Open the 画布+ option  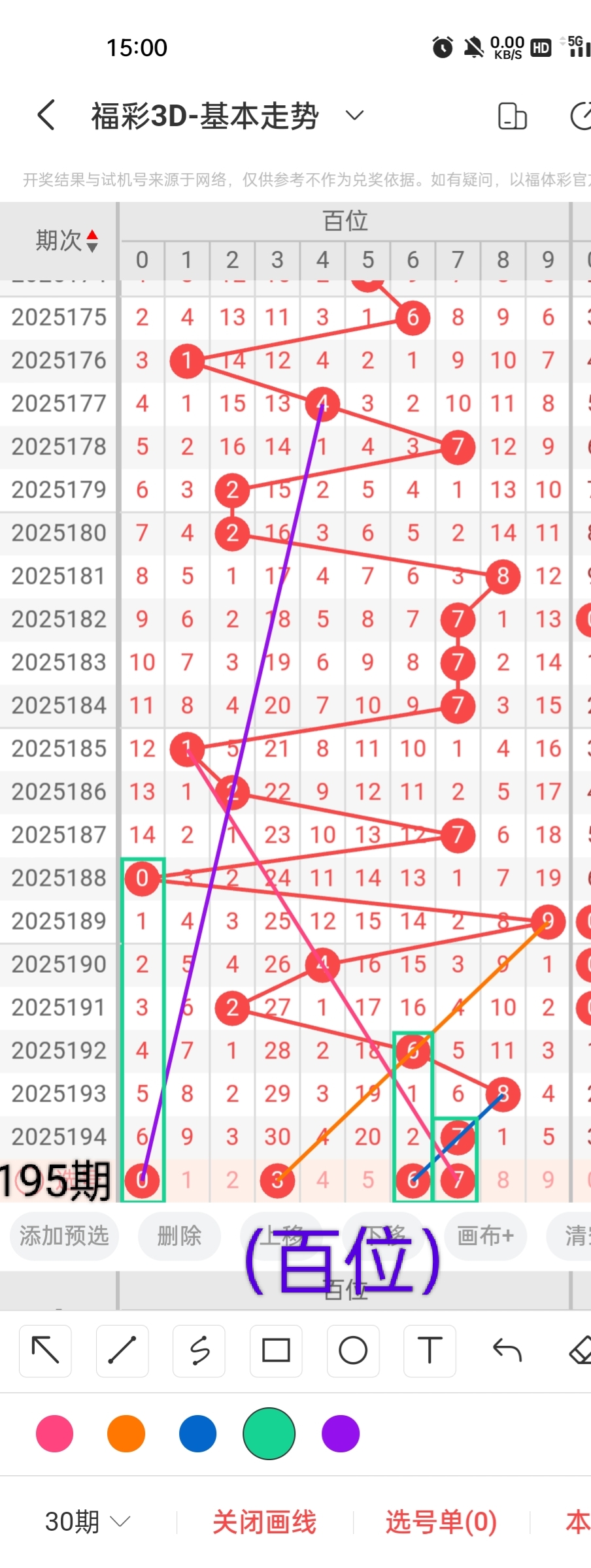[485, 1235]
